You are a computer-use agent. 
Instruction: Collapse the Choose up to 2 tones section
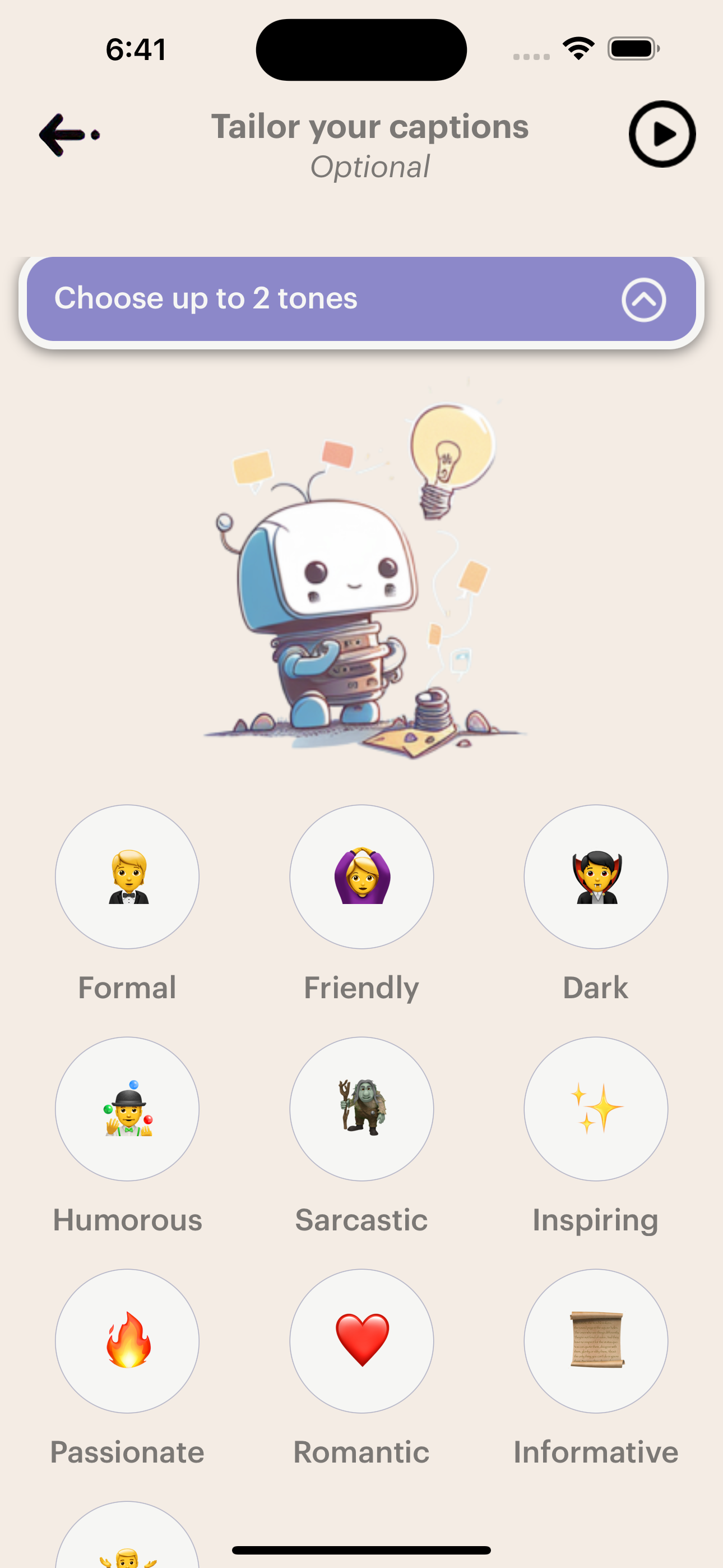click(643, 299)
